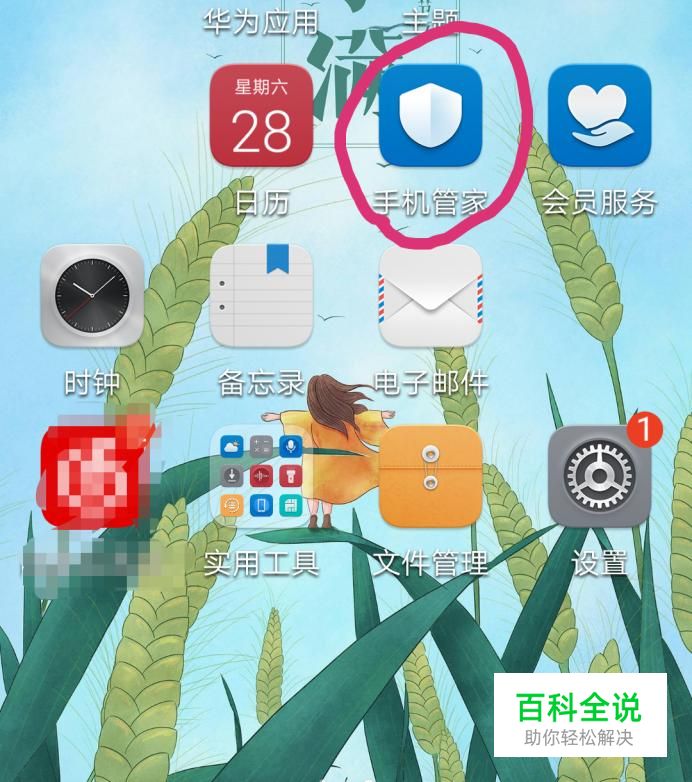The height and width of the screenshot is (782, 692).
Task: Open the 文件管理 file manager
Action: pos(430,476)
